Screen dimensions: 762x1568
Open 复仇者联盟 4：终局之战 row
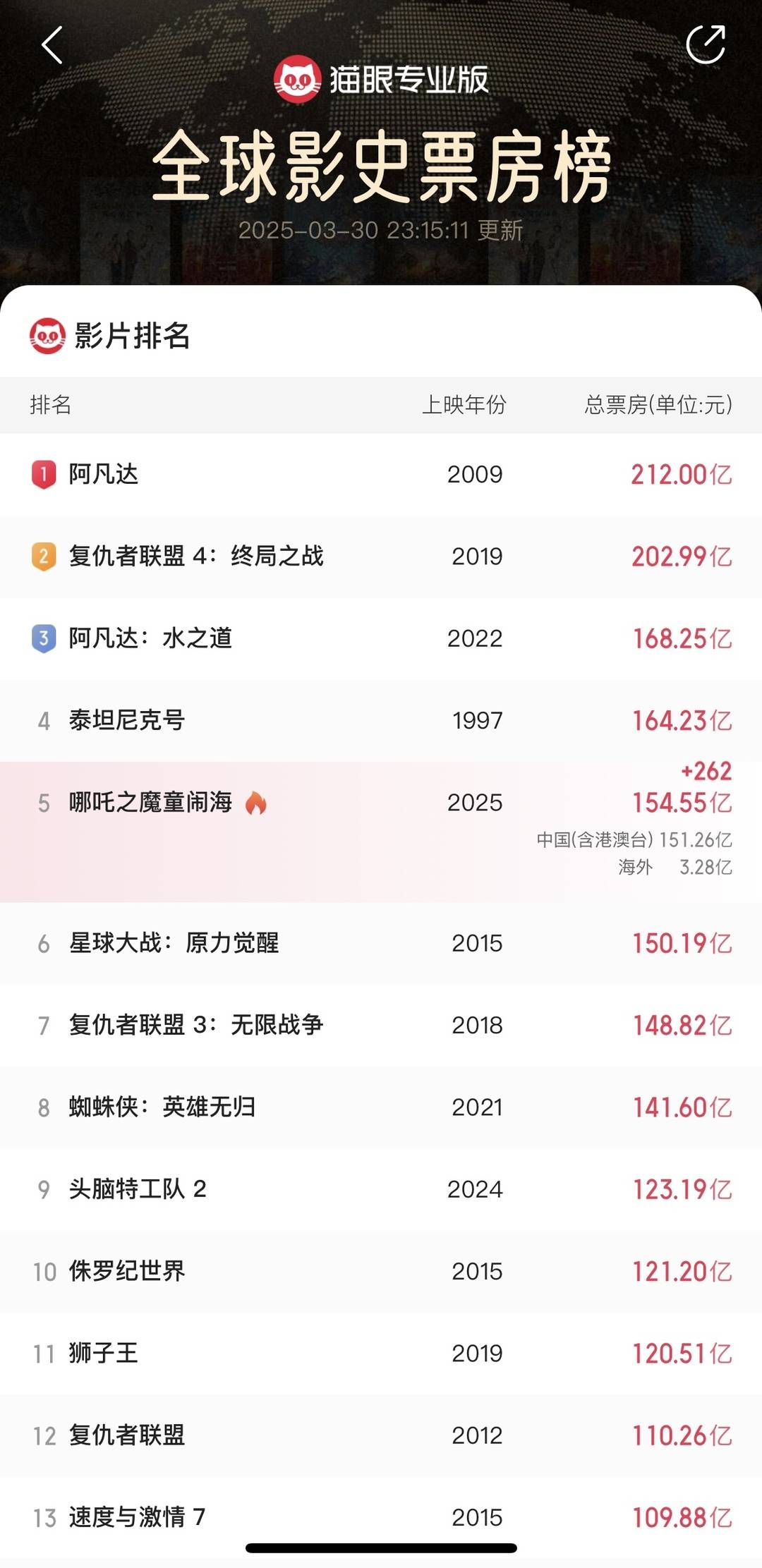click(381, 557)
